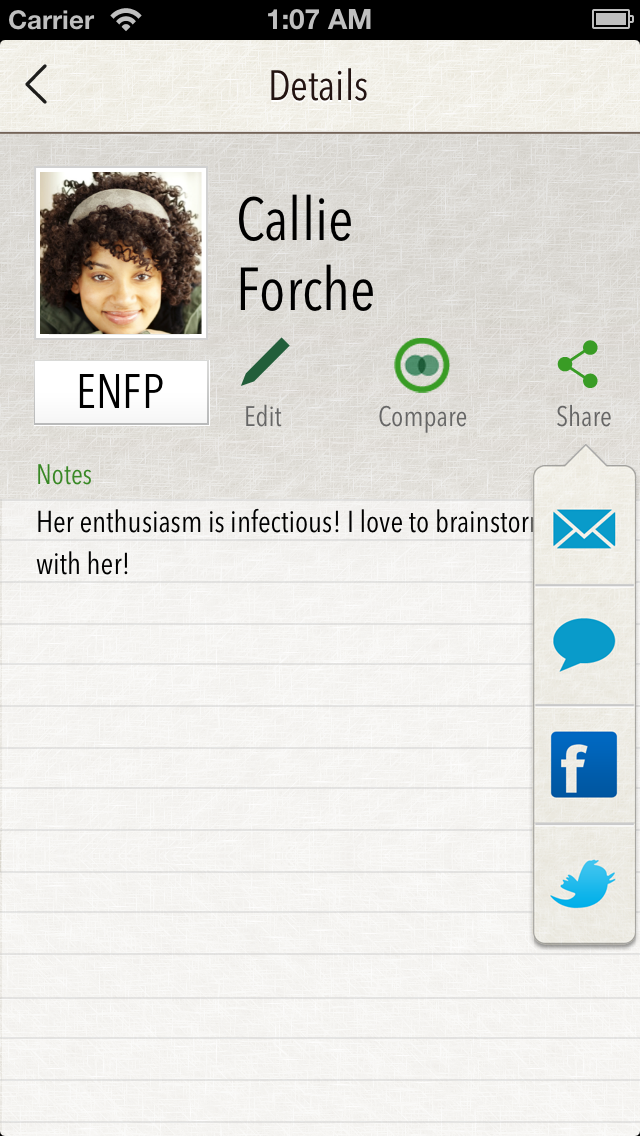Compare with Callie Forche
The height and width of the screenshot is (1136, 640).
422,383
